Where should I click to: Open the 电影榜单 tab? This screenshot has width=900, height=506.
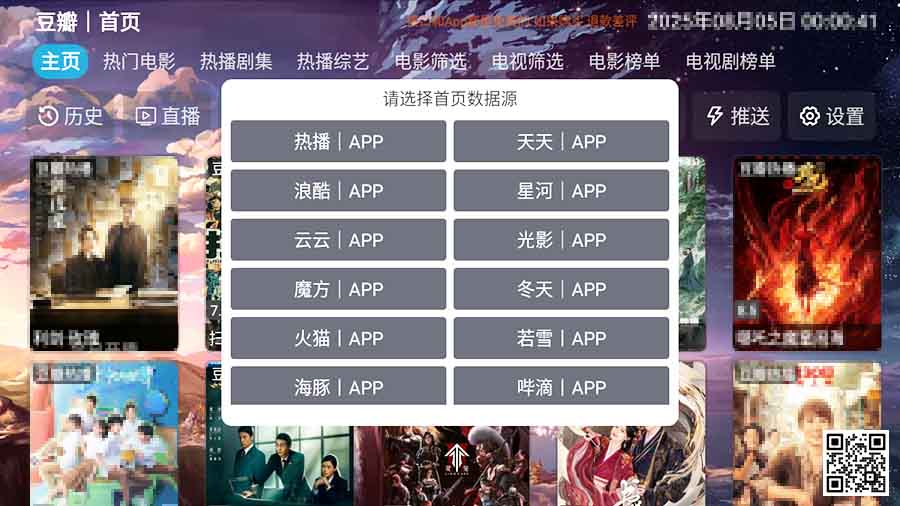(625, 61)
